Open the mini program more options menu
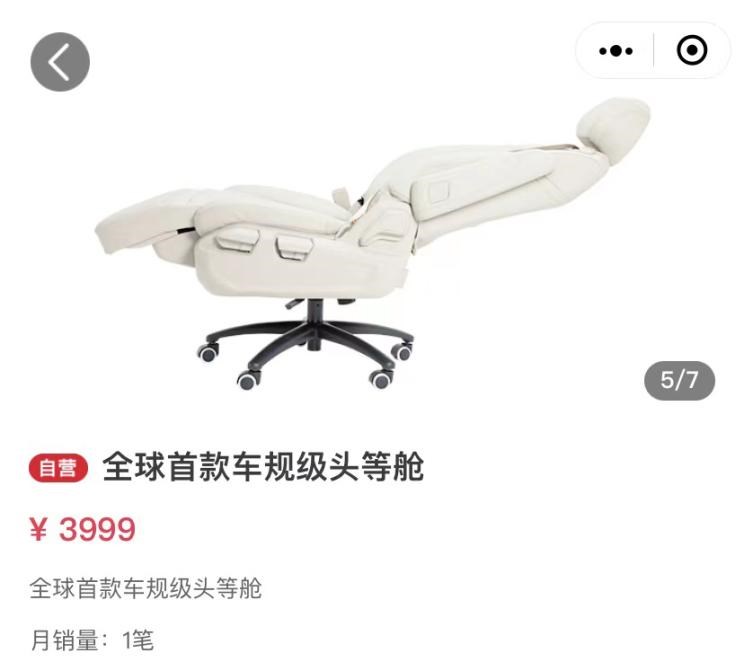The height and width of the screenshot is (667, 744). [x=615, y=51]
